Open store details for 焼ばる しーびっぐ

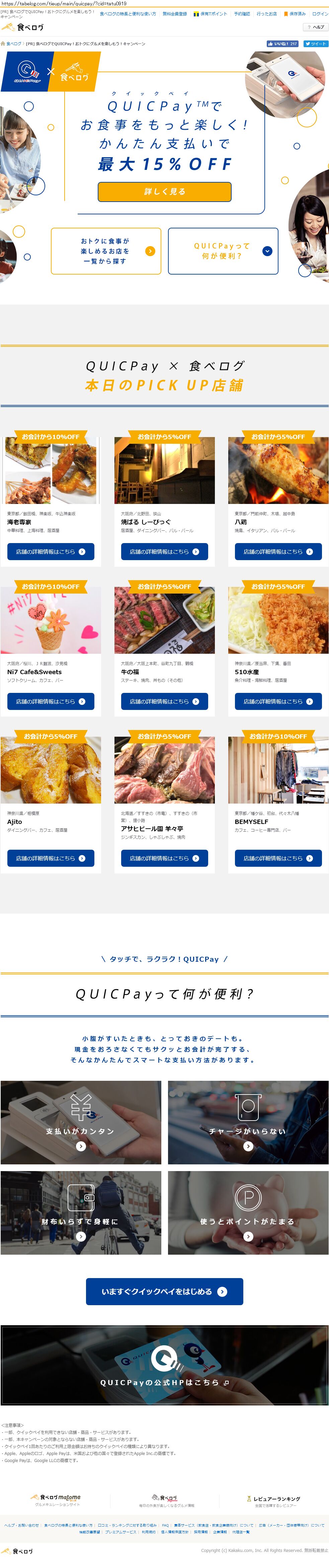coord(165,551)
